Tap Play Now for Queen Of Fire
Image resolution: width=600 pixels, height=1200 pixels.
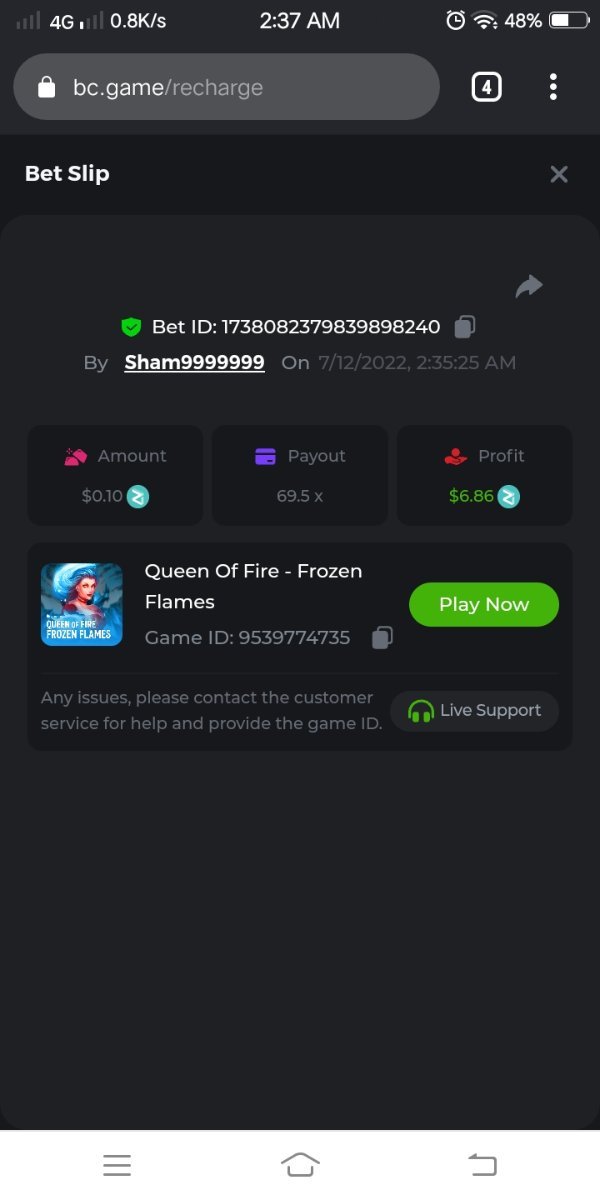(484, 604)
